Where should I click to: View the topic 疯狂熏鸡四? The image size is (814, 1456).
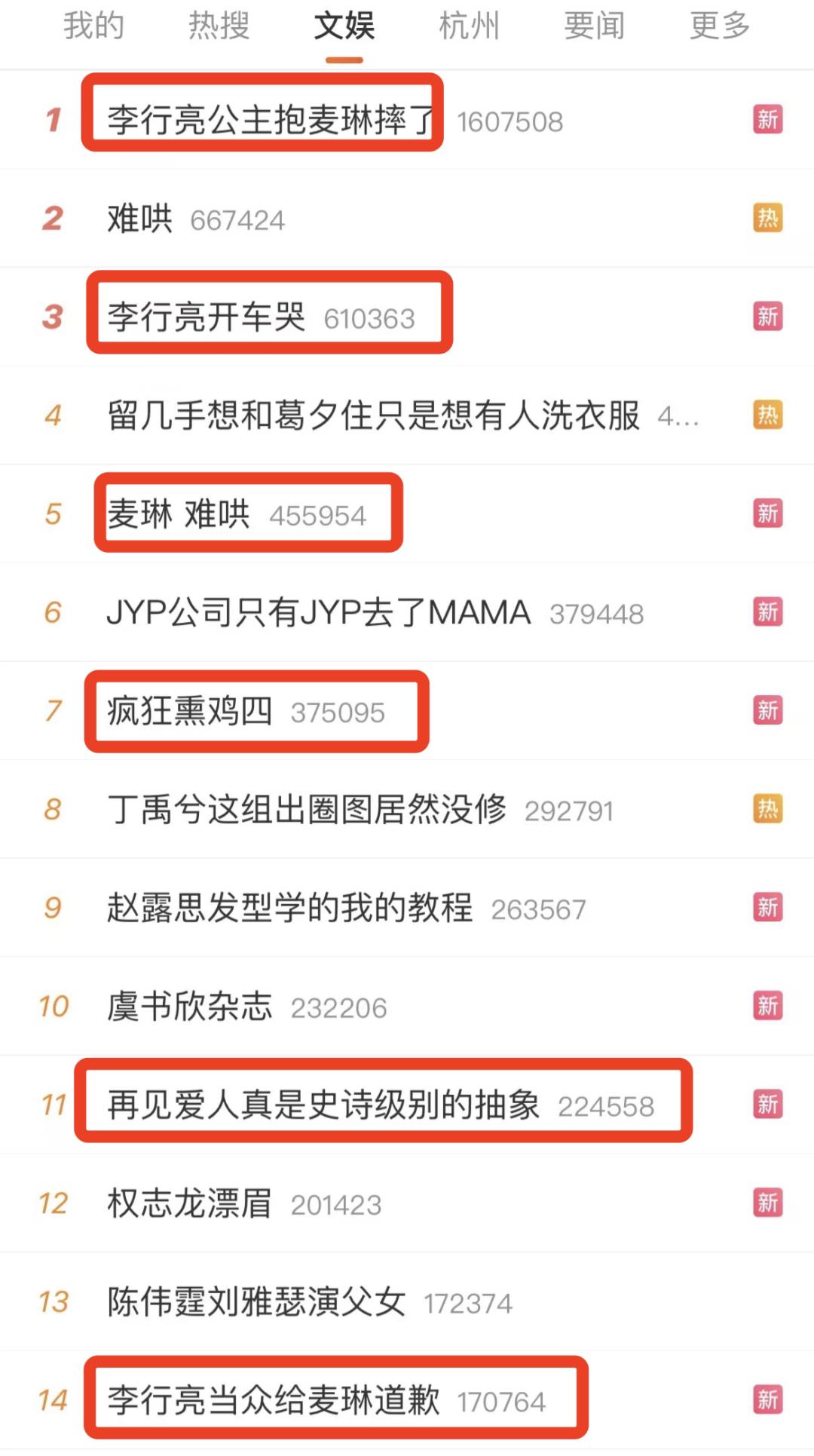pyautogui.click(x=189, y=711)
